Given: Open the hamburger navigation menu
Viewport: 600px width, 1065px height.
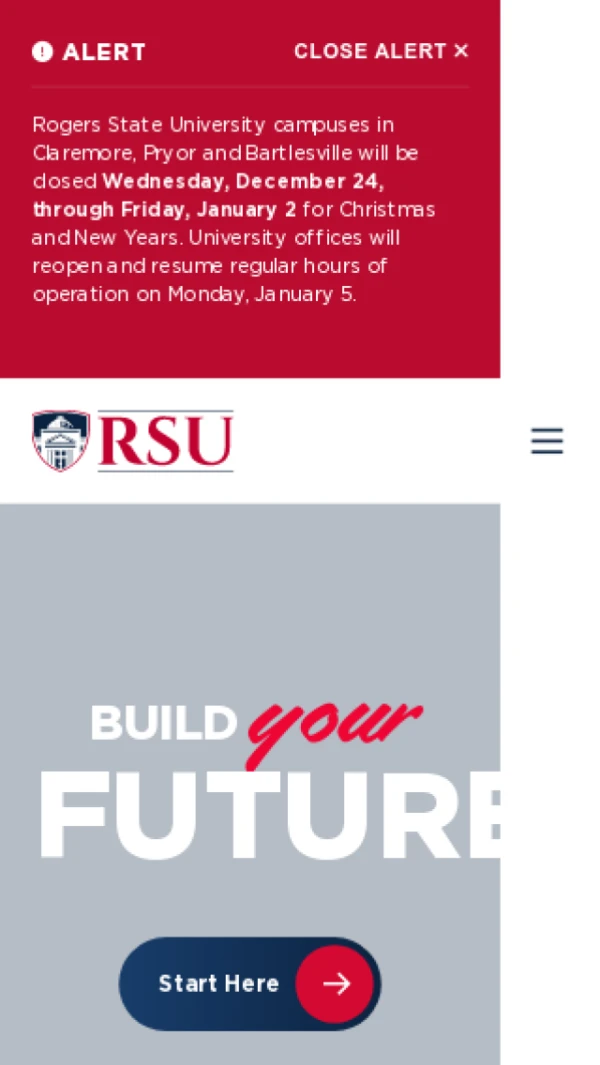Looking at the screenshot, I should pos(547,441).
